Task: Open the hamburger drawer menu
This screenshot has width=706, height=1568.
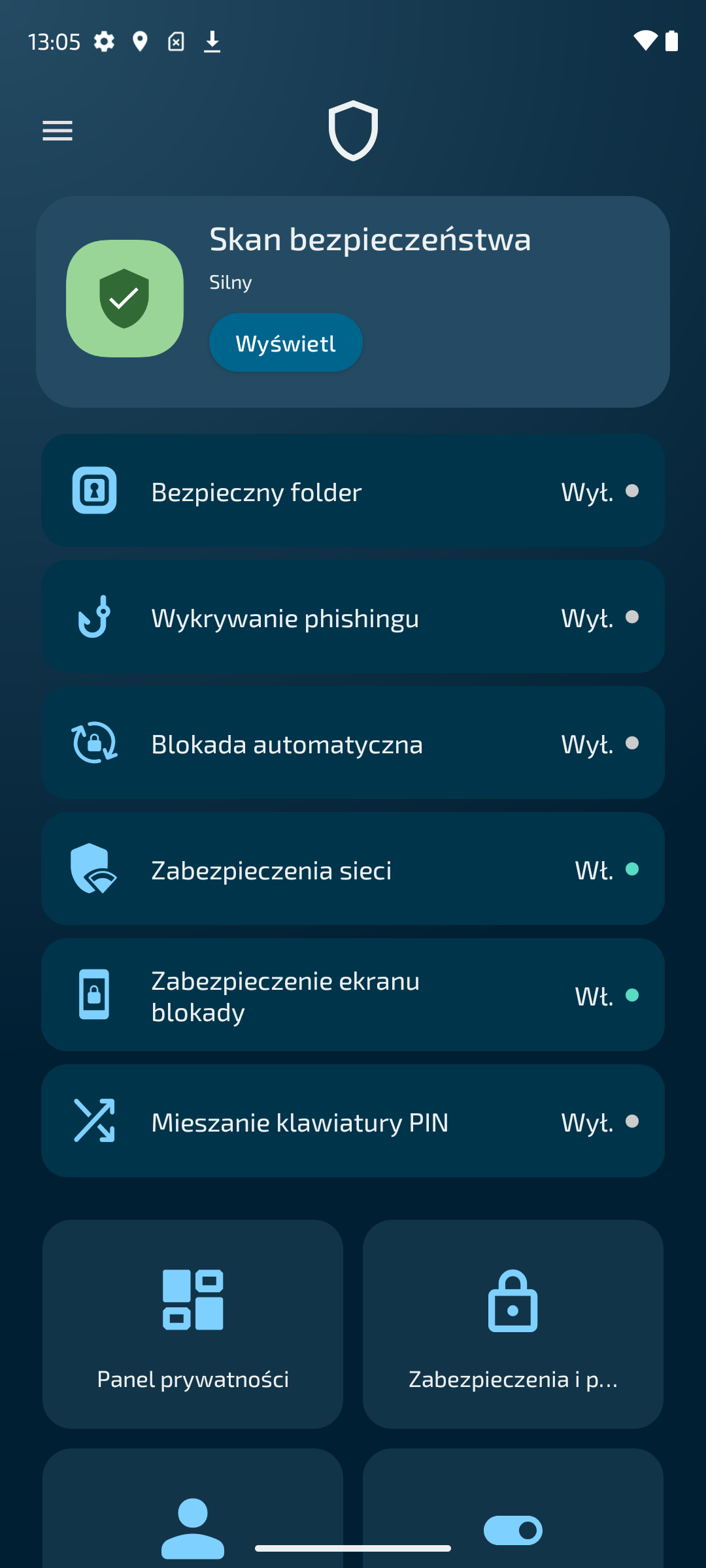Action: click(58, 131)
